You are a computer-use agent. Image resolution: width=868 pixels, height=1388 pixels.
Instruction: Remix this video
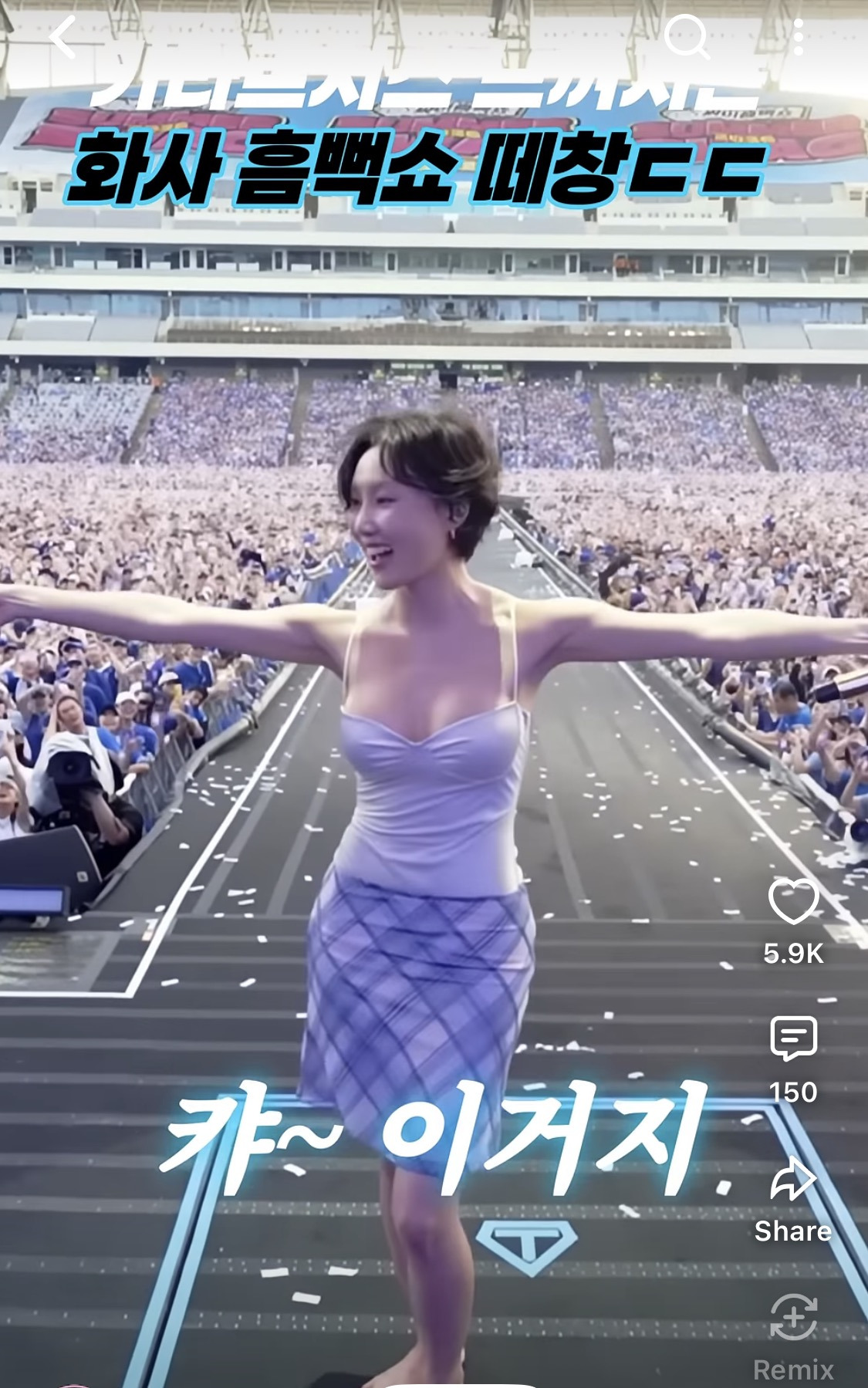793,1318
